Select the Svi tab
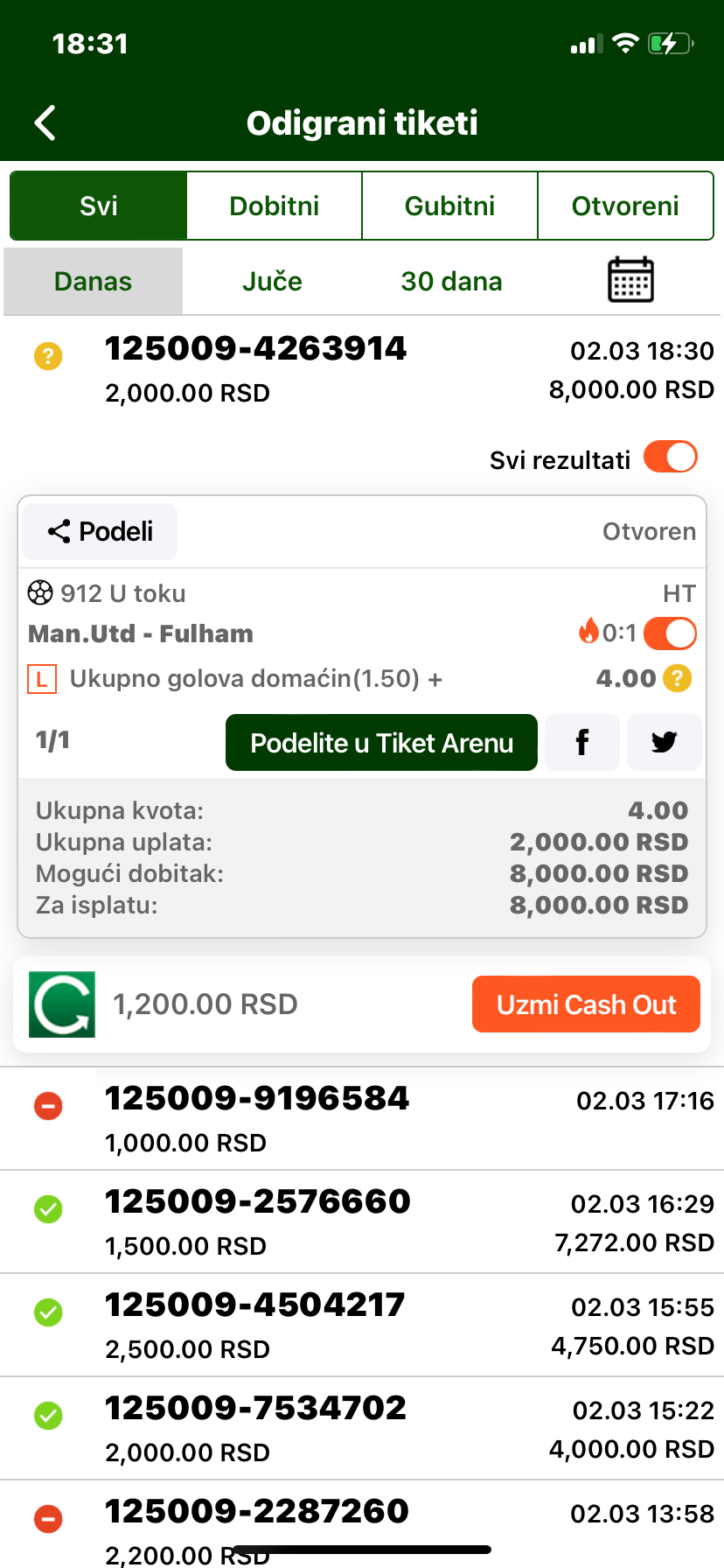Image resolution: width=724 pixels, height=1568 pixels. click(x=99, y=206)
